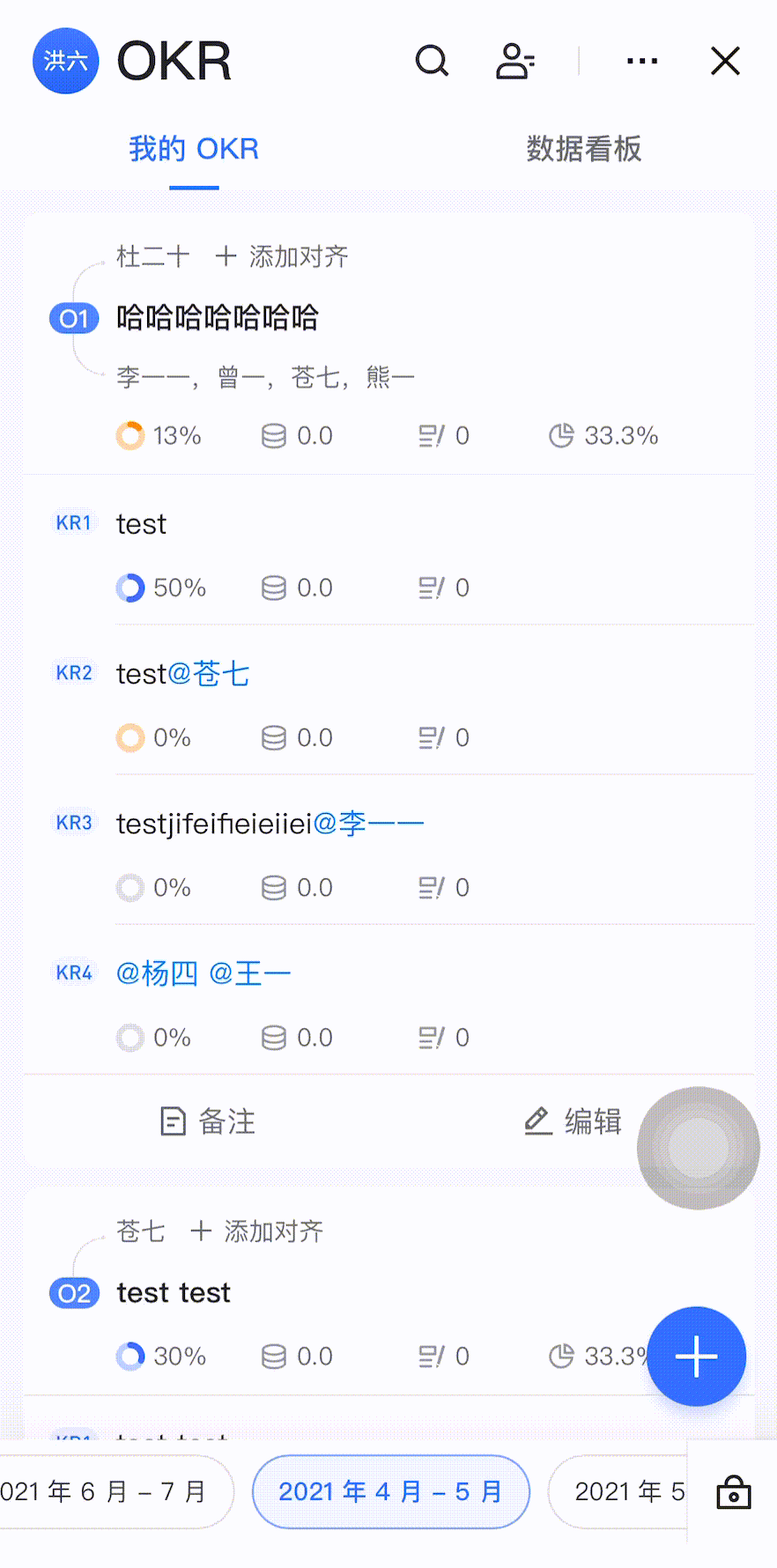Select the 我的 OKR tab

point(194,149)
